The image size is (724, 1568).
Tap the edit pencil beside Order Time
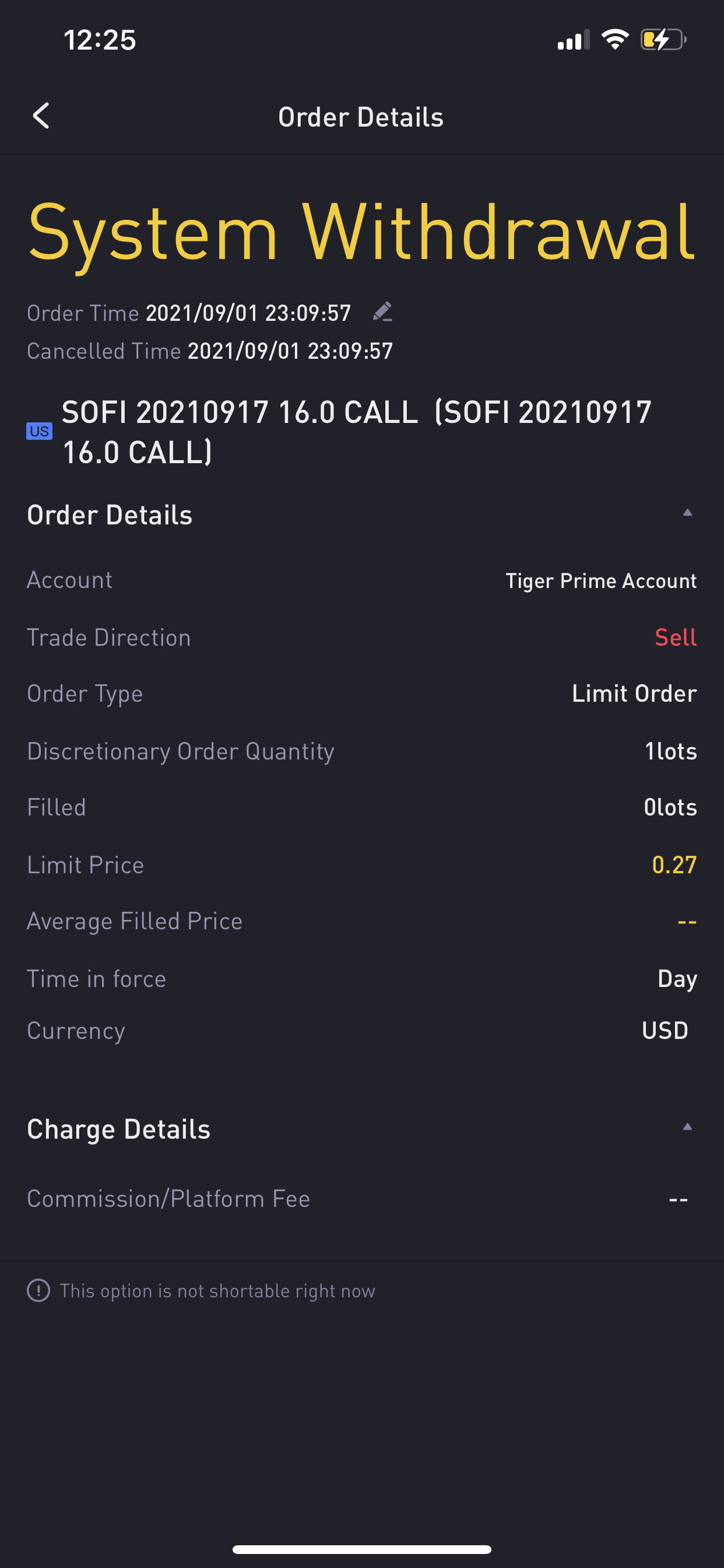point(382,312)
